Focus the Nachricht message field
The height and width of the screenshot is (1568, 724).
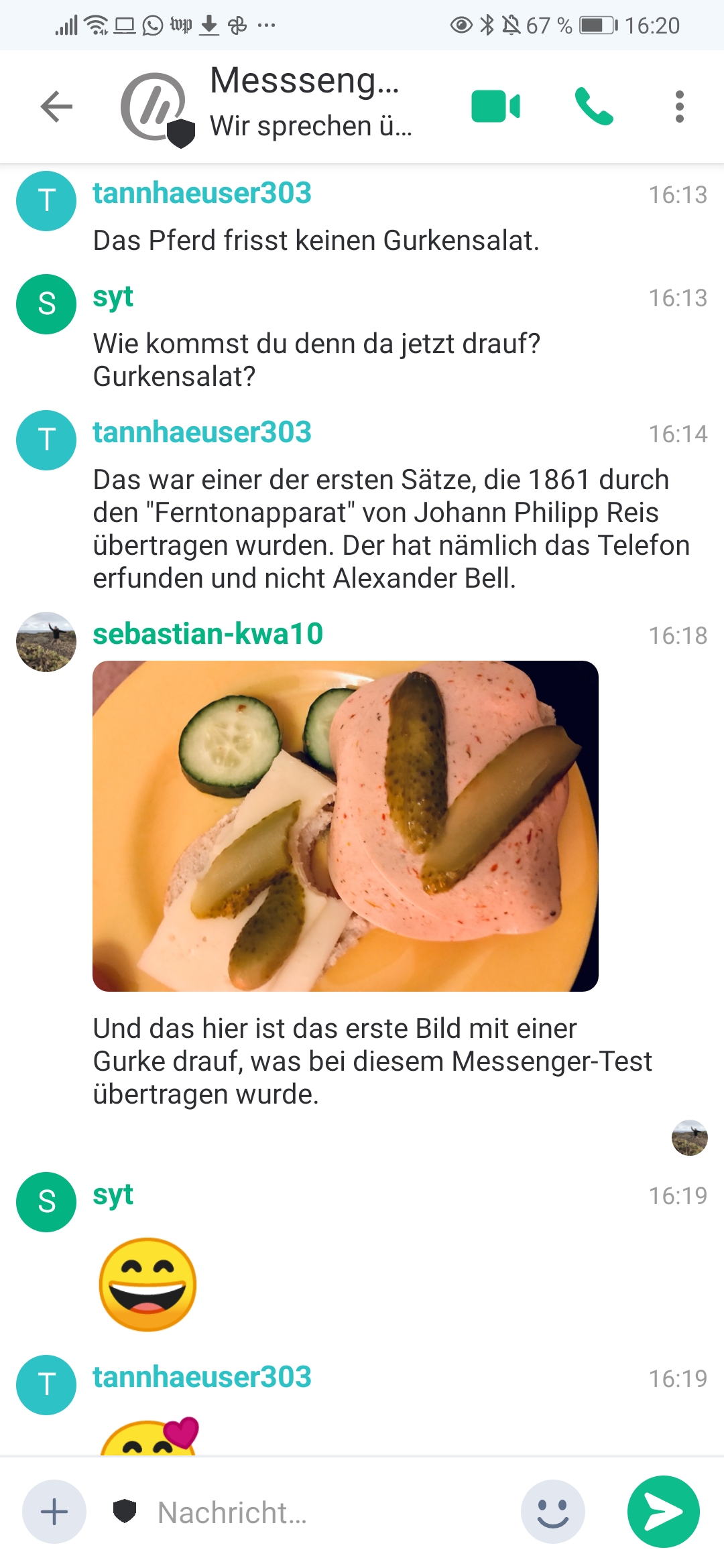point(322,1512)
